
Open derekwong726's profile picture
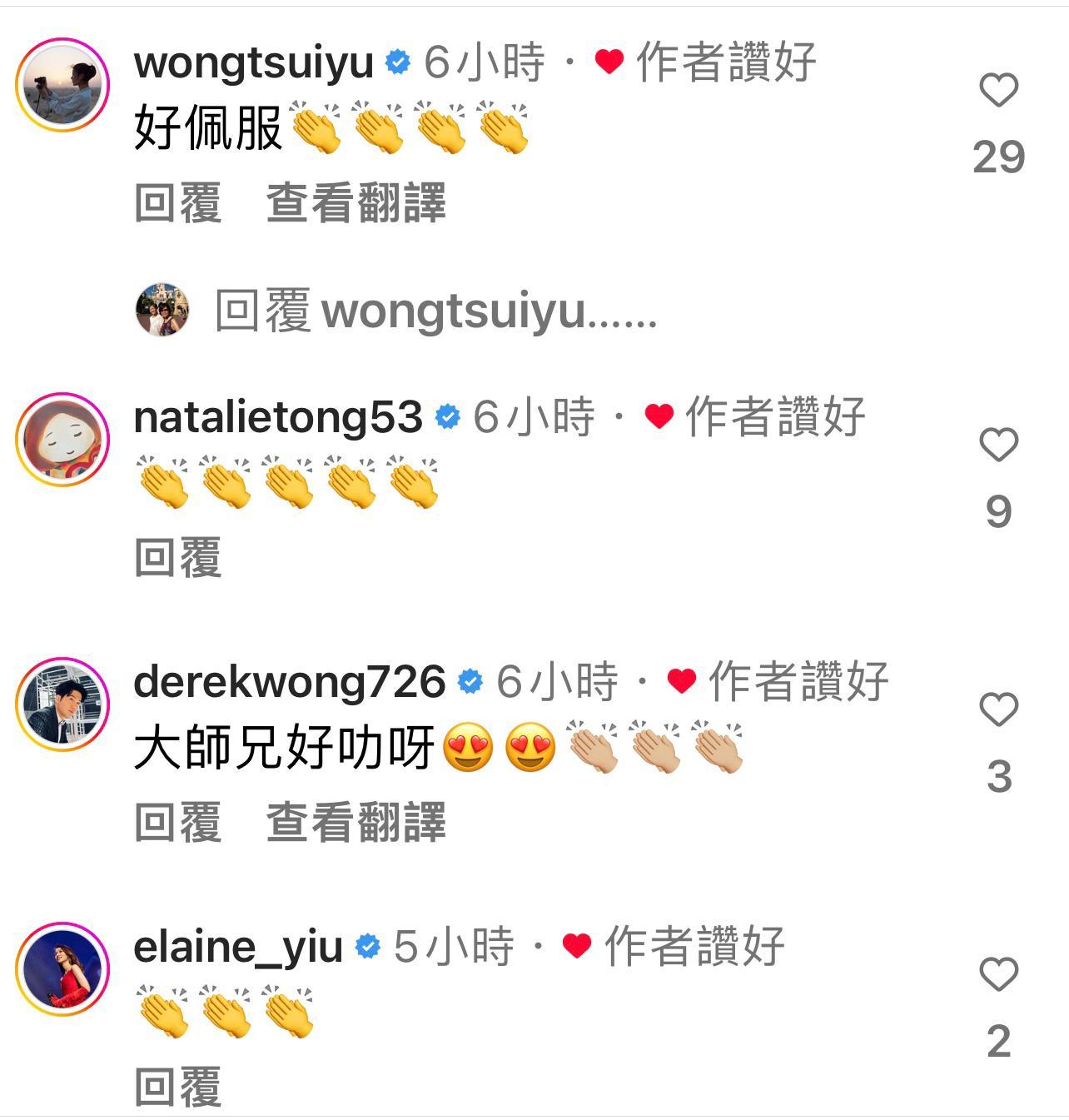pyautogui.click(x=62, y=704)
